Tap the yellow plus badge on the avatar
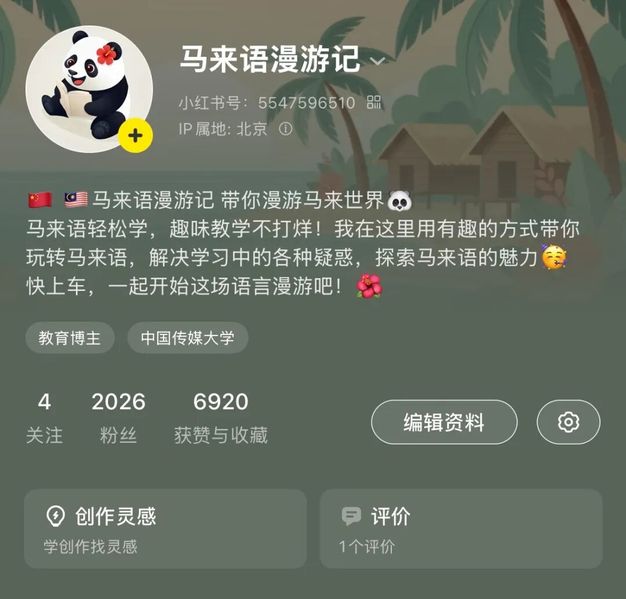This screenshot has width=626, height=599. click(135, 135)
